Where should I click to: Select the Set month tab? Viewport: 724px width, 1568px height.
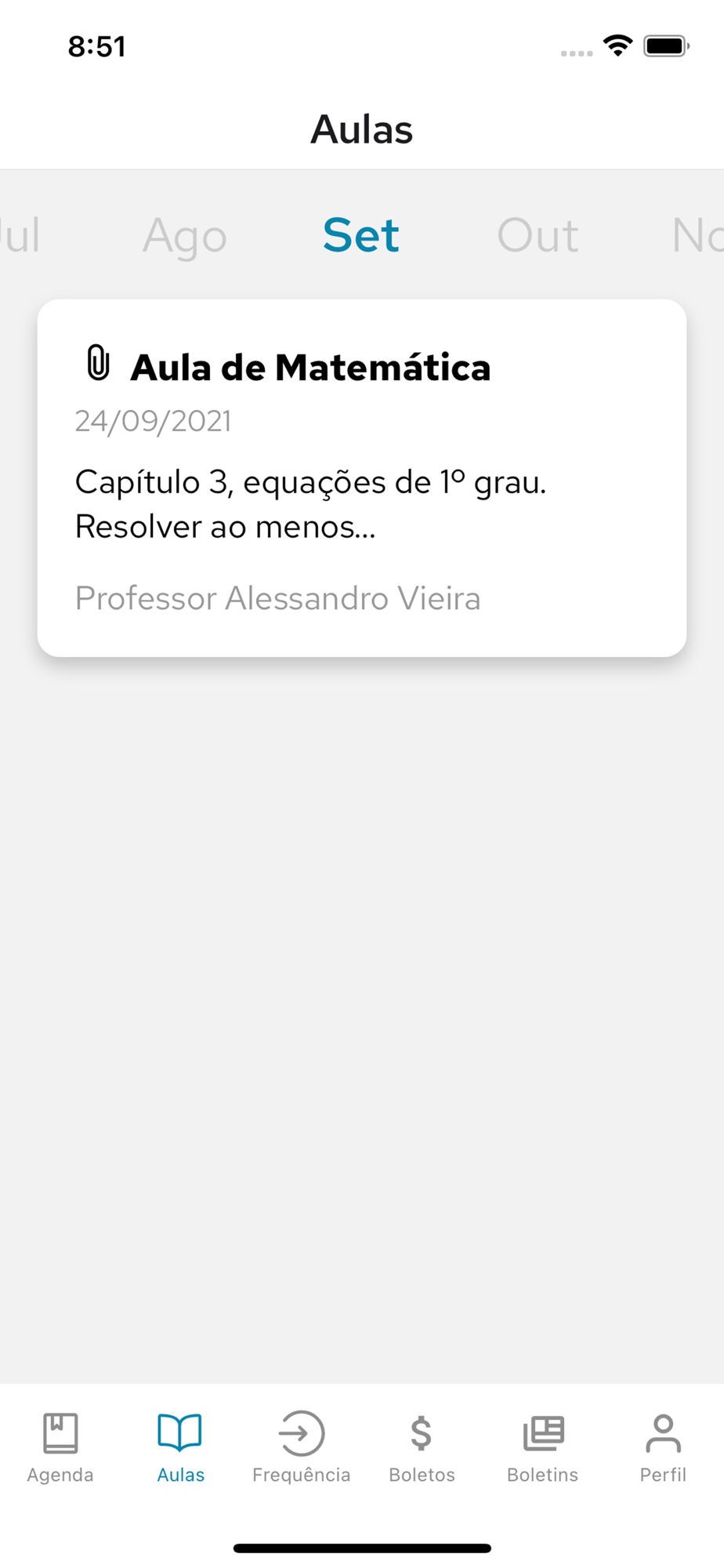[x=361, y=235]
